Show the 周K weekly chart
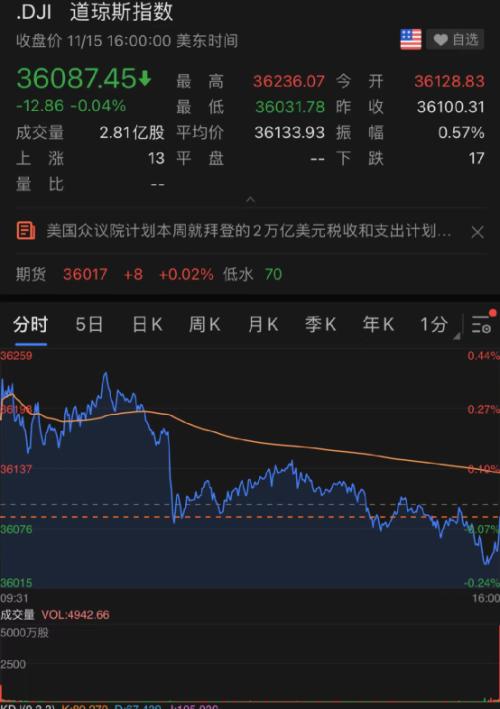The height and width of the screenshot is (709, 500). [204, 325]
